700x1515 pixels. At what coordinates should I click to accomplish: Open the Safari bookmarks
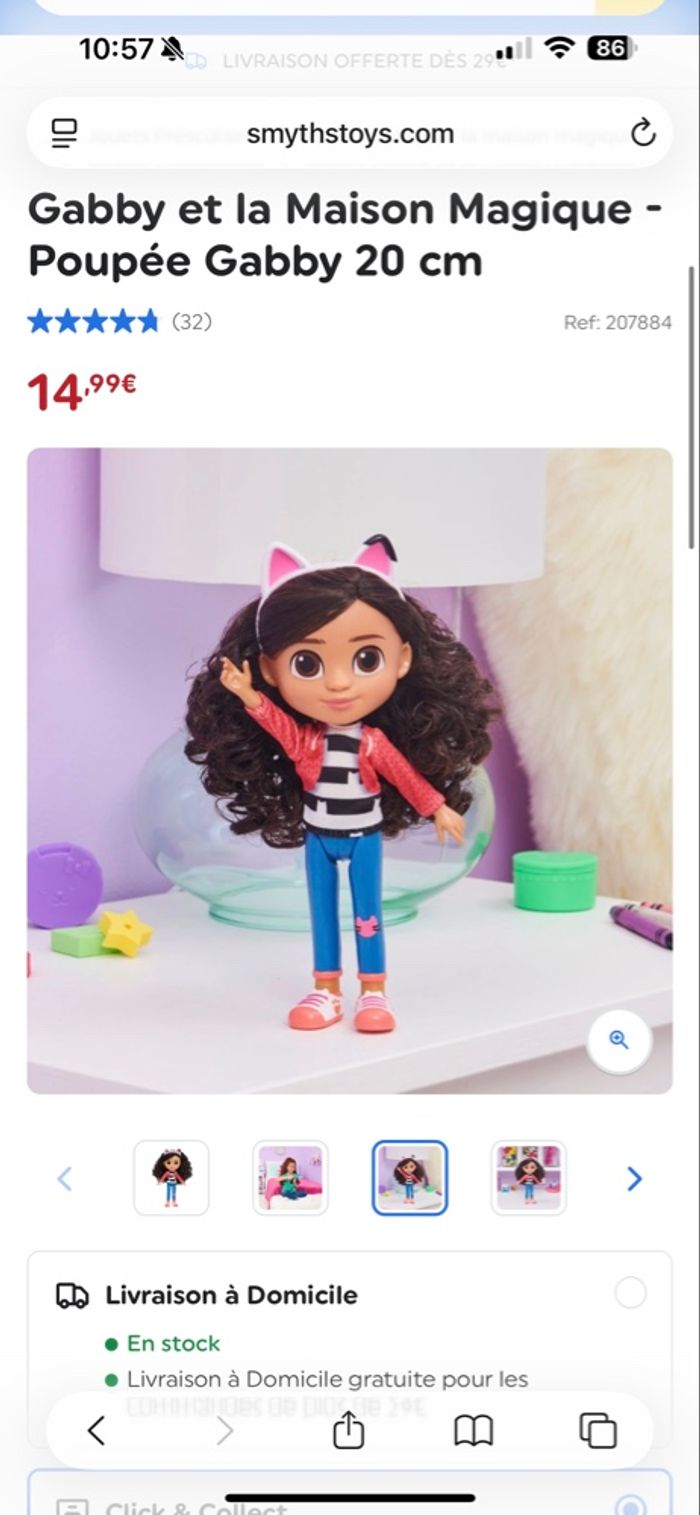tap(473, 1431)
